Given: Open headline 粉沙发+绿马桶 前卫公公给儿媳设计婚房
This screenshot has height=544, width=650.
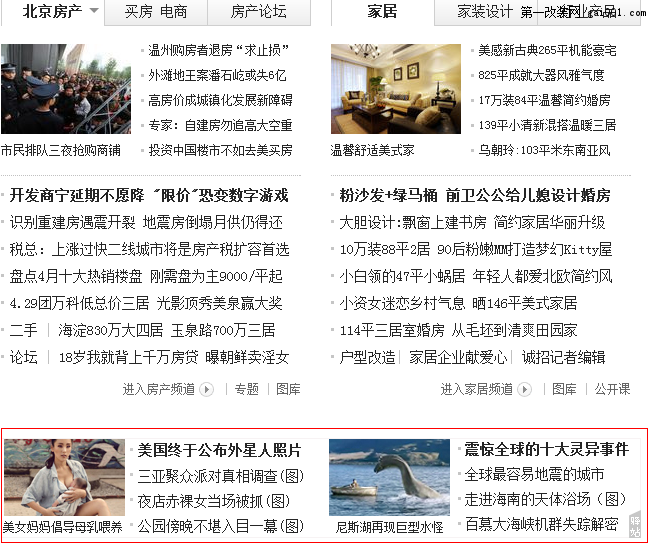Looking at the screenshot, I should pyautogui.click(x=475, y=195).
